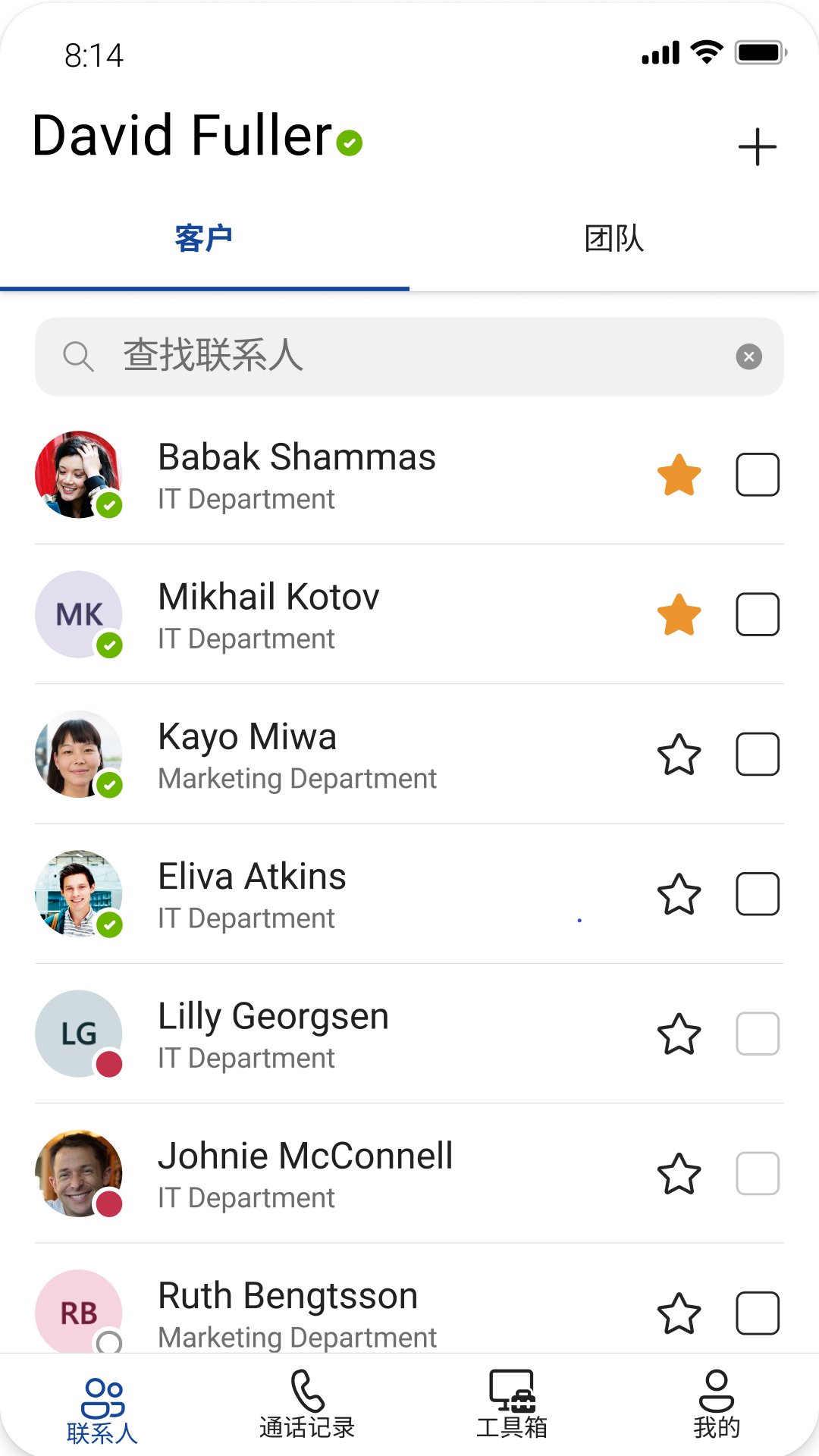The image size is (819, 1456).
Task: Open the 通话记录 call history screen
Action: [307, 1407]
